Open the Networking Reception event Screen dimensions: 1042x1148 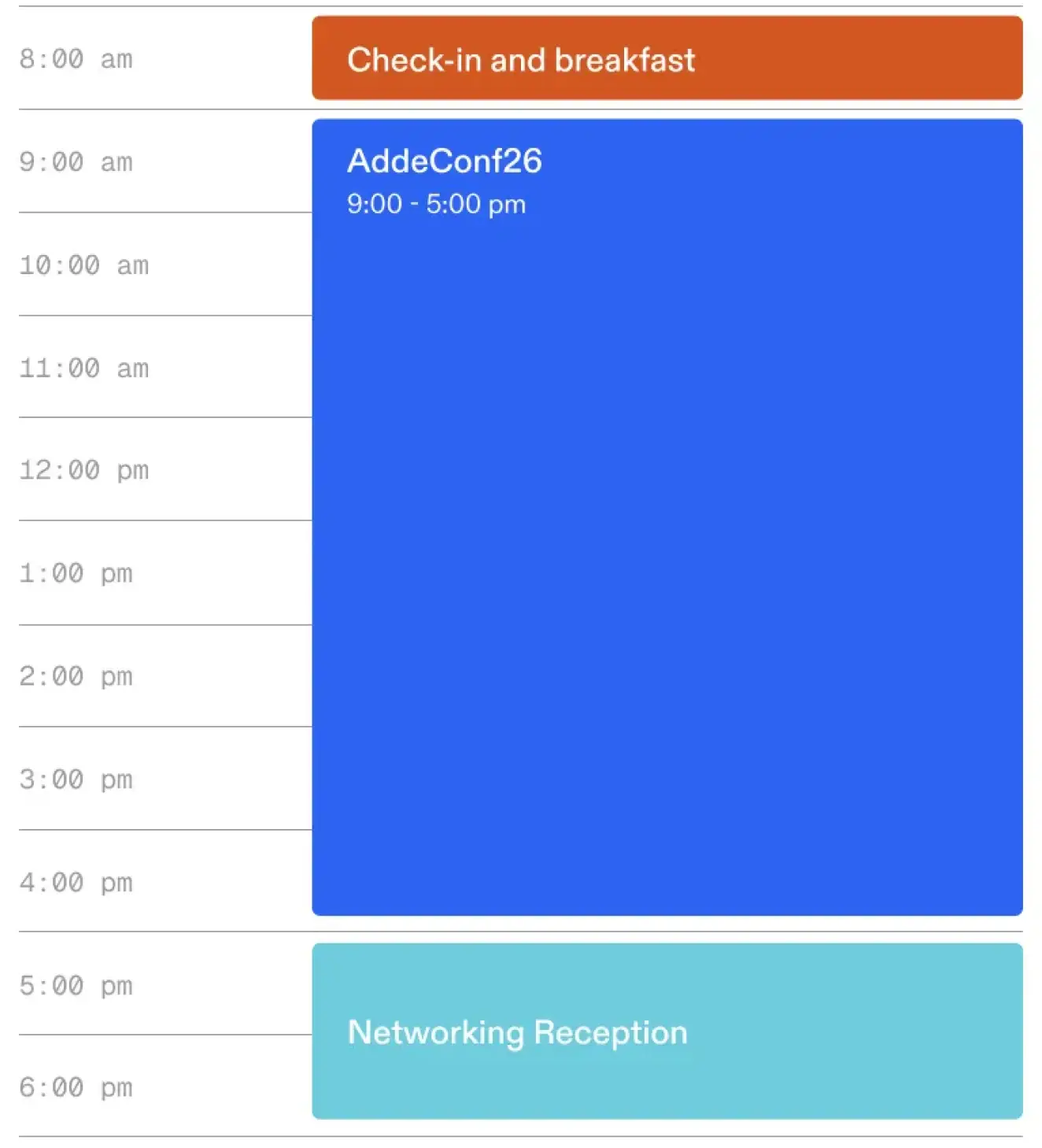667,1031
